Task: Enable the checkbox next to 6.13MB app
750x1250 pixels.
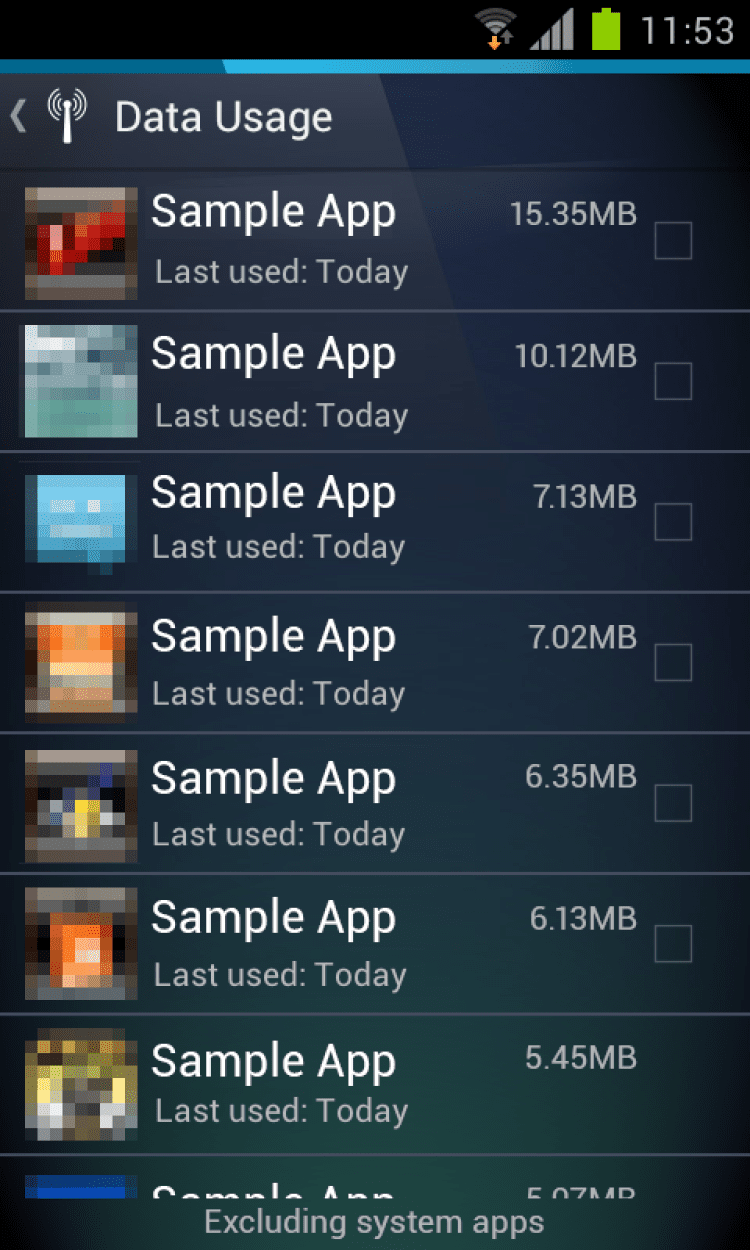Action: [x=673, y=943]
